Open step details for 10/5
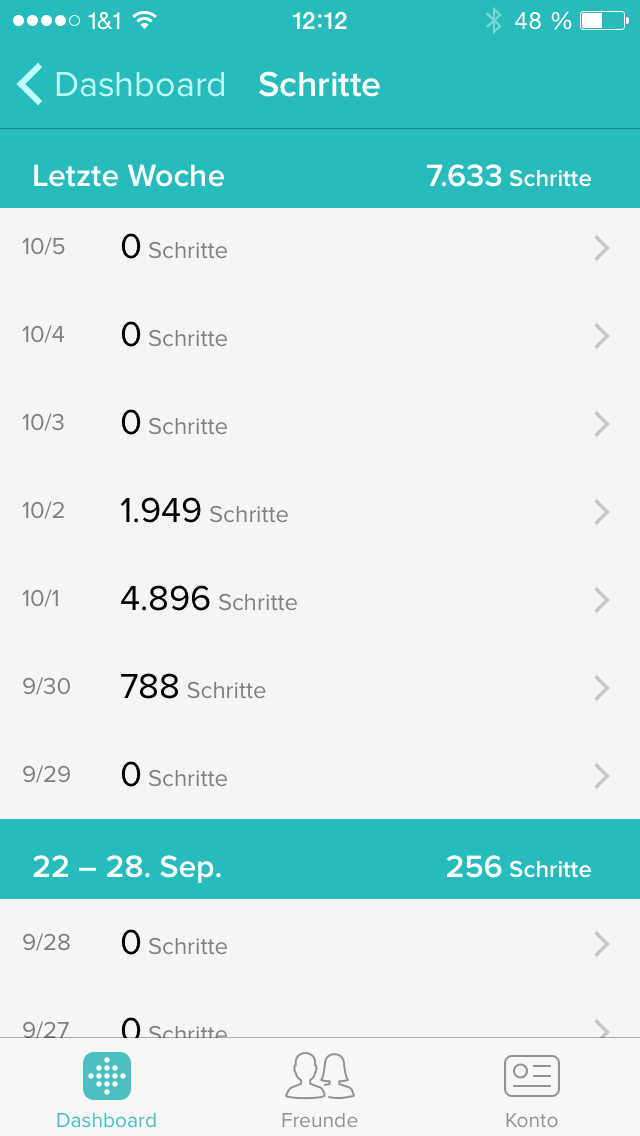The height and width of the screenshot is (1136, 640). [x=320, y=249]
